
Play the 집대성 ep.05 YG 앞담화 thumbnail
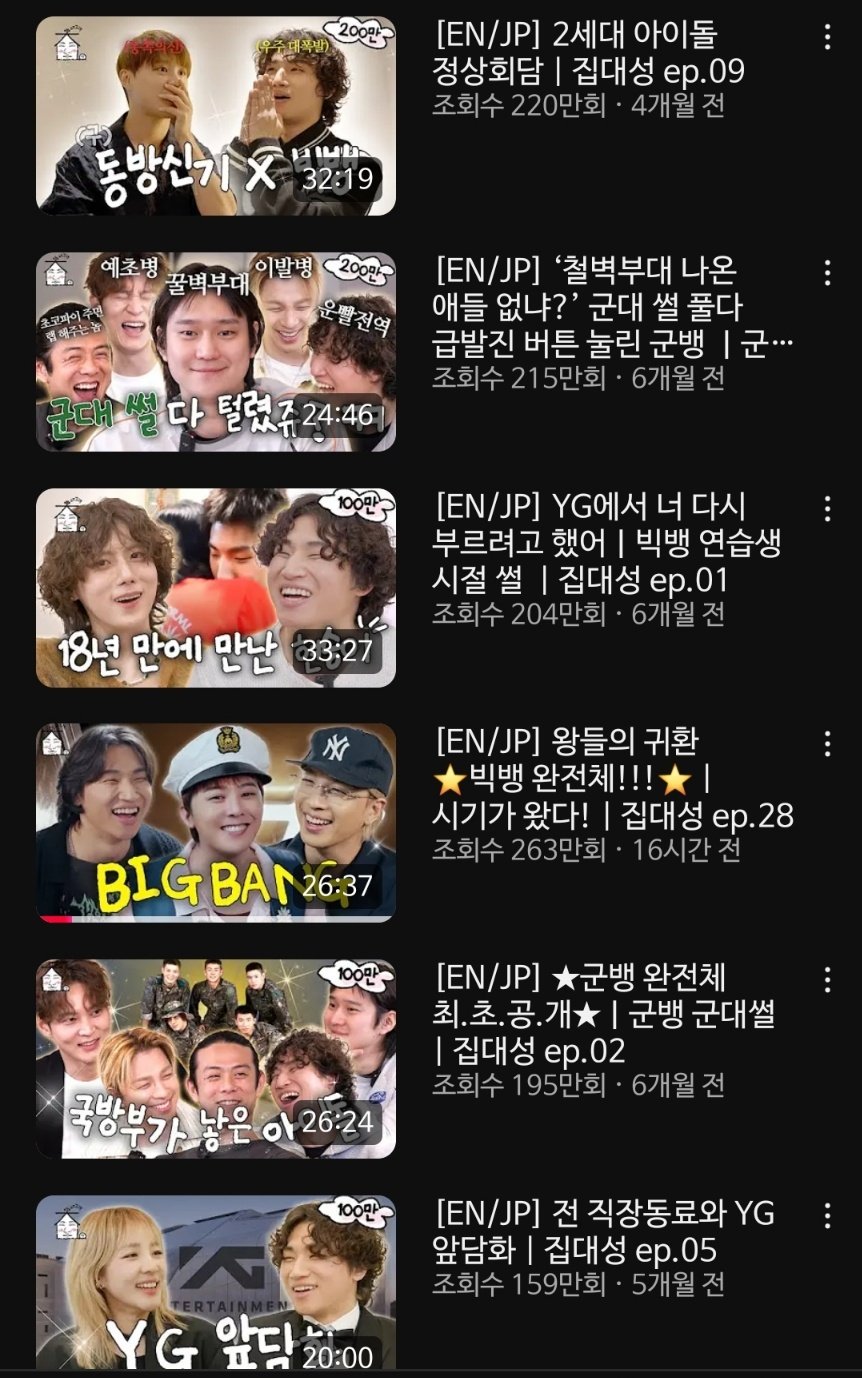point(215,1285)
